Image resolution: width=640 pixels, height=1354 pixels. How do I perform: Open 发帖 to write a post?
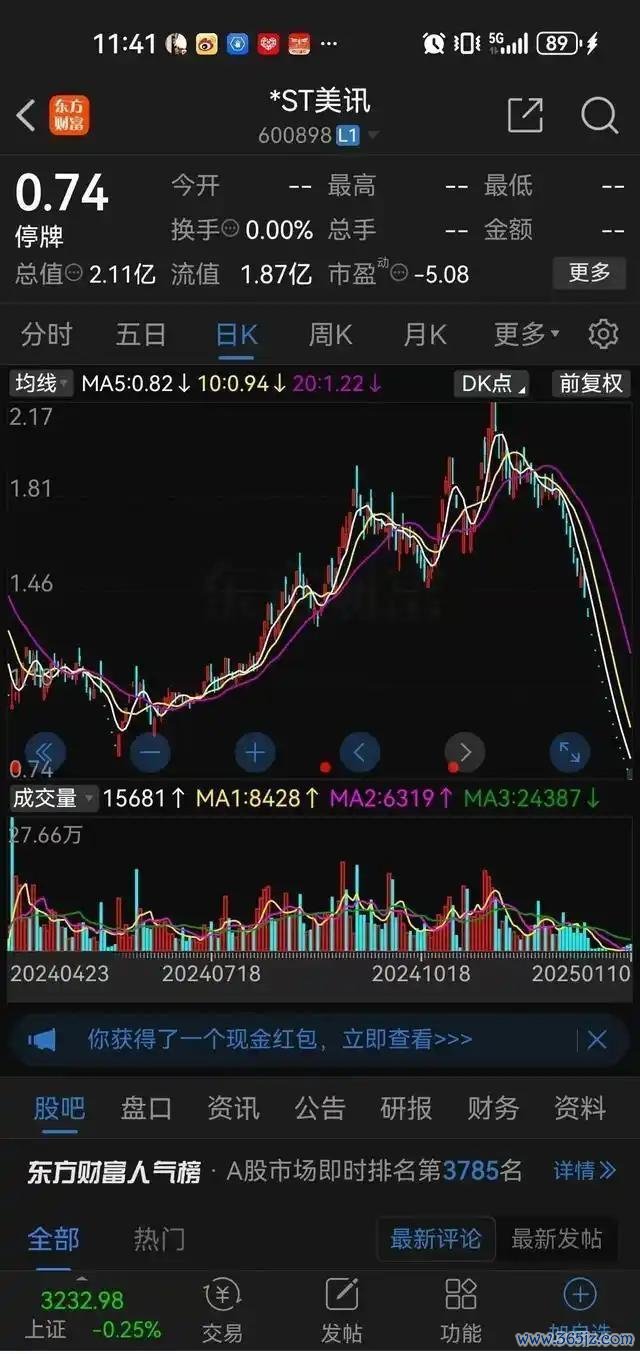click(341, 1310)
